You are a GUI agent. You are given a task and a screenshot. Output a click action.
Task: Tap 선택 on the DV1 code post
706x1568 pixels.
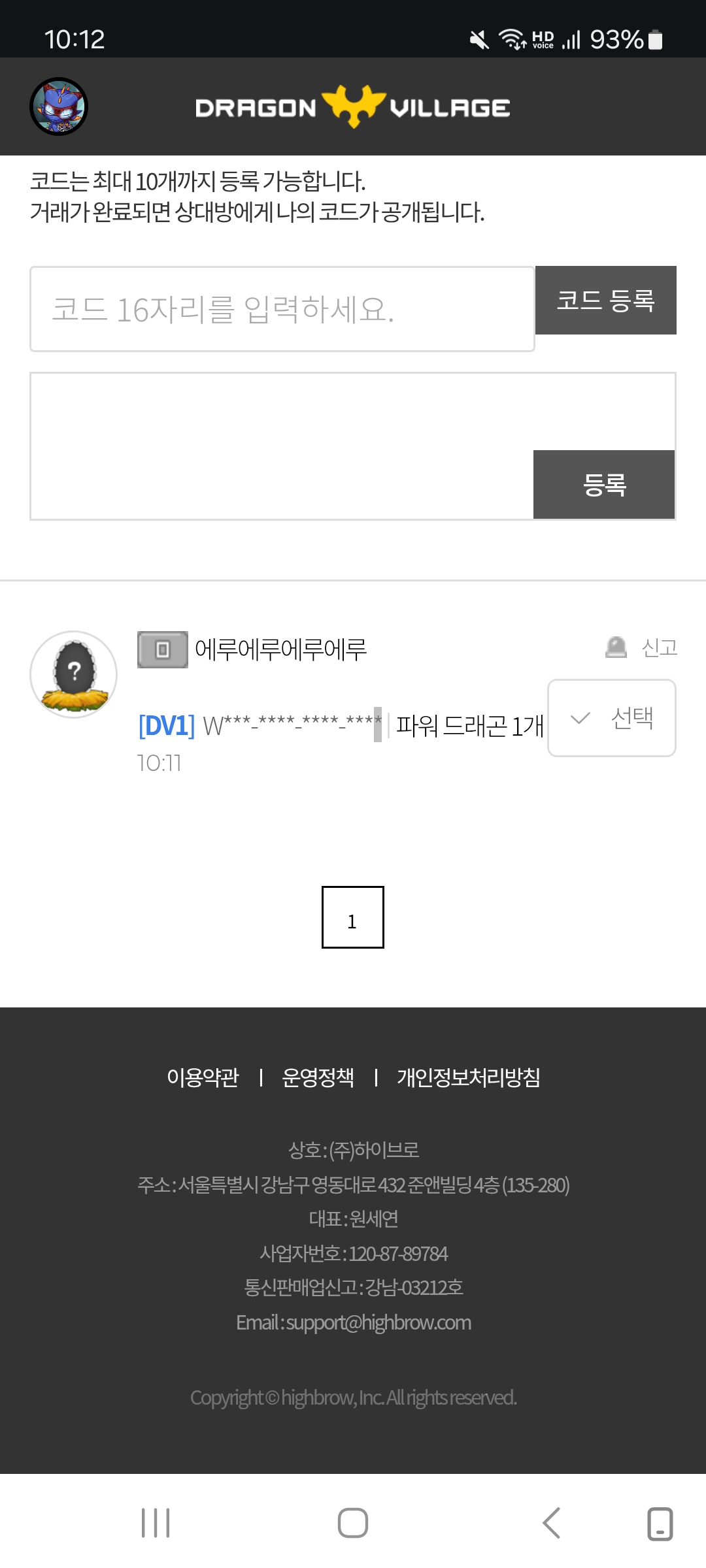point(612,718)
